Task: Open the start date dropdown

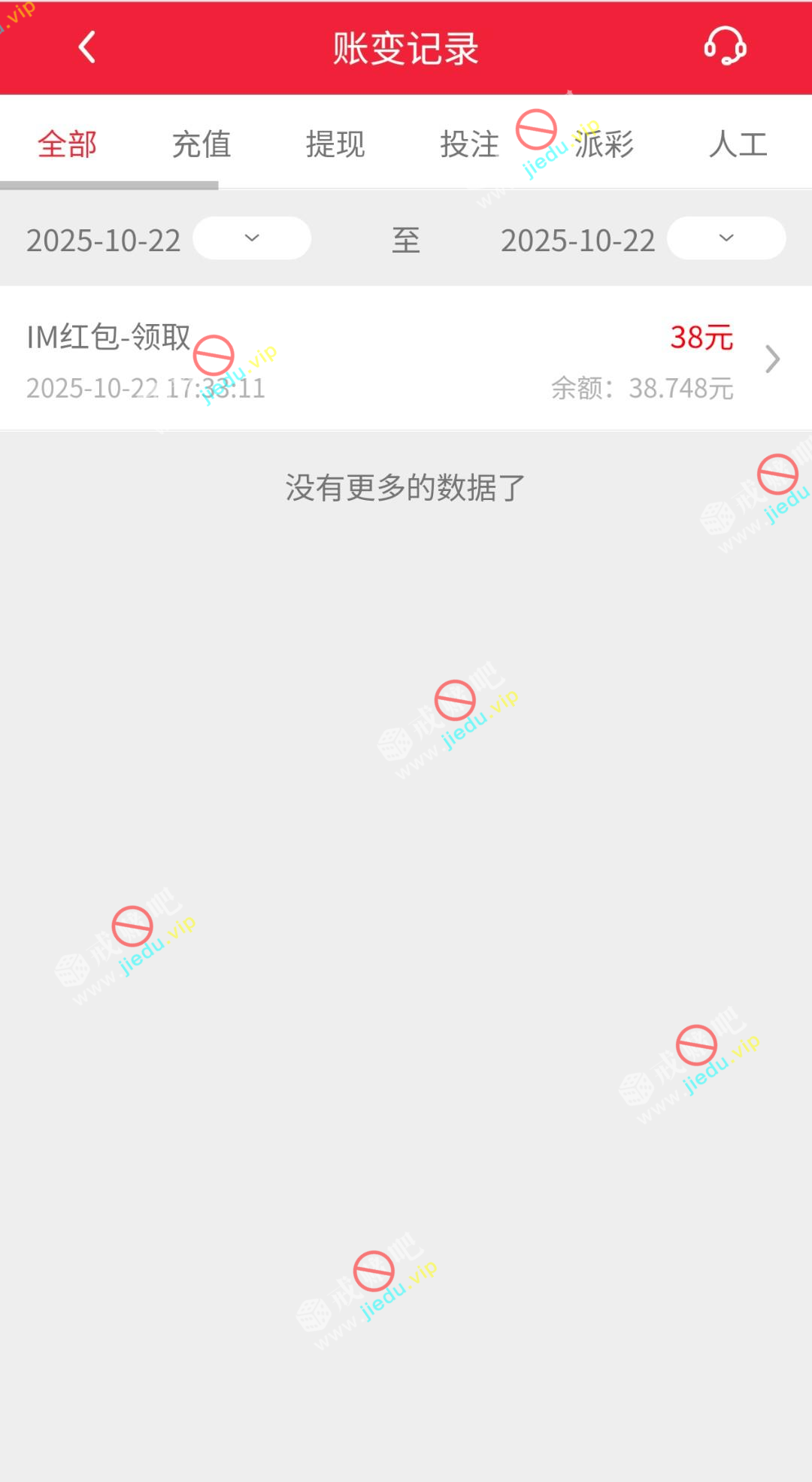Action: point(251,238)
